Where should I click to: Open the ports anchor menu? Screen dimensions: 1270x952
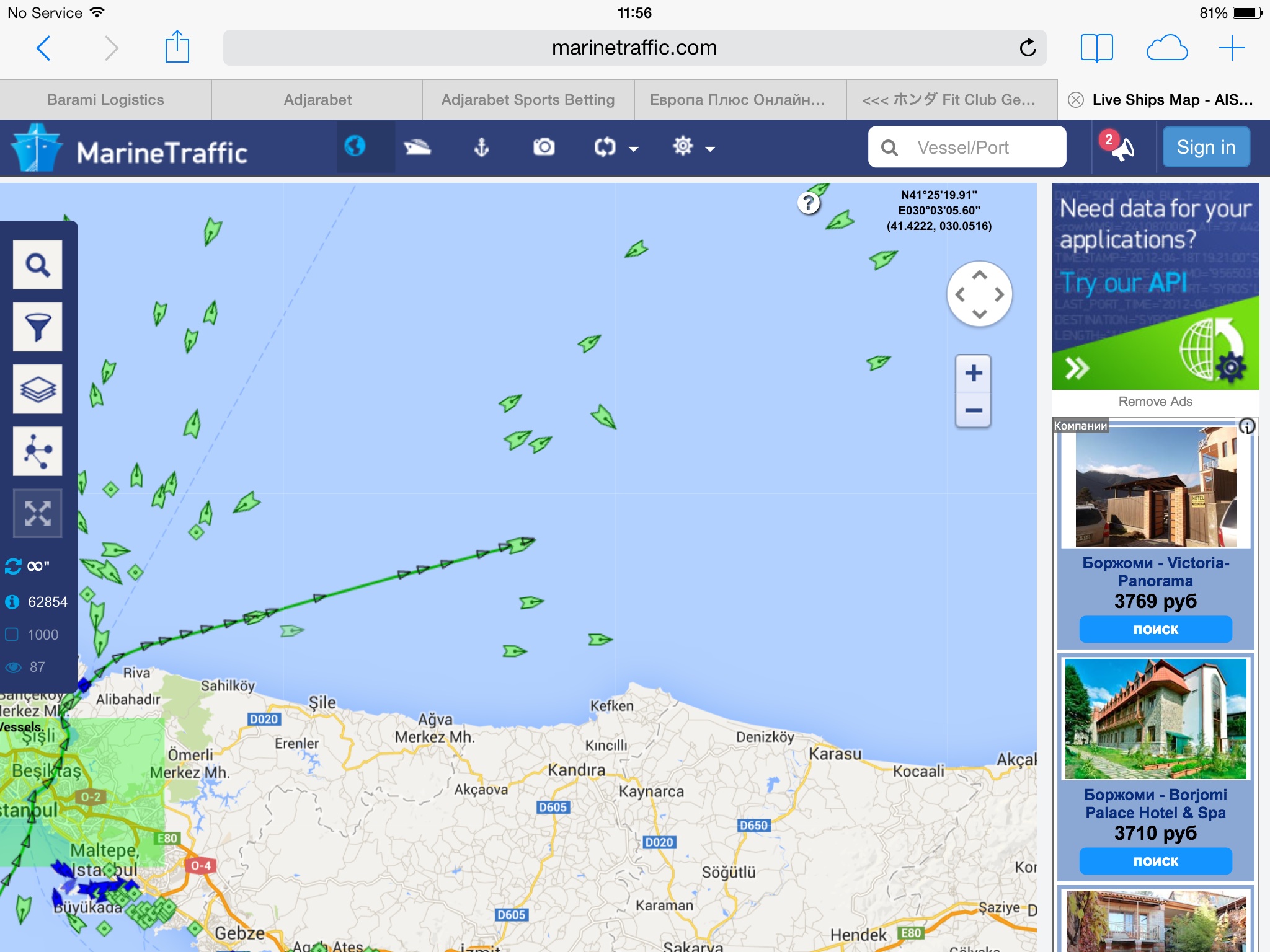(x=481, y=148)
